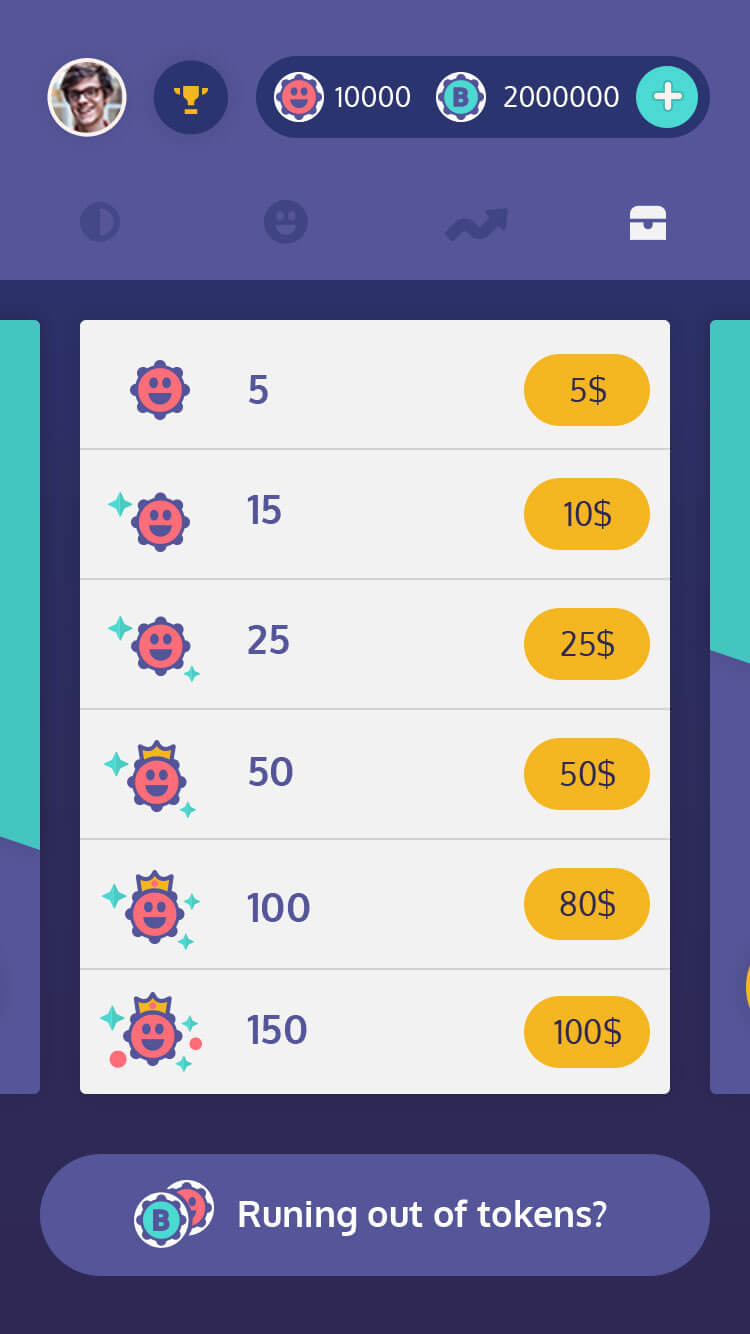Select the treasure chest shop tab
The height and width of the screenshot is (1334, 750).
coord(648,223)
